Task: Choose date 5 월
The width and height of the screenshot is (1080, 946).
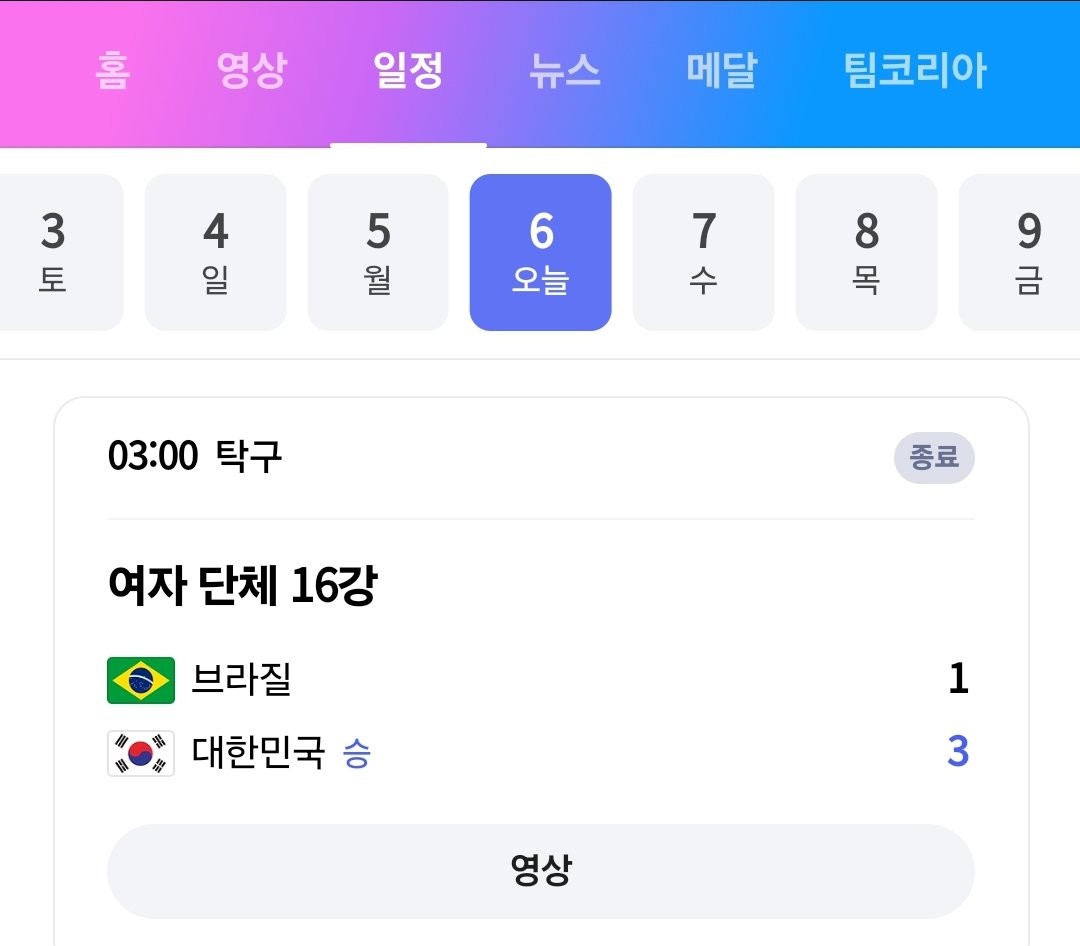Action: click(378, 252)
